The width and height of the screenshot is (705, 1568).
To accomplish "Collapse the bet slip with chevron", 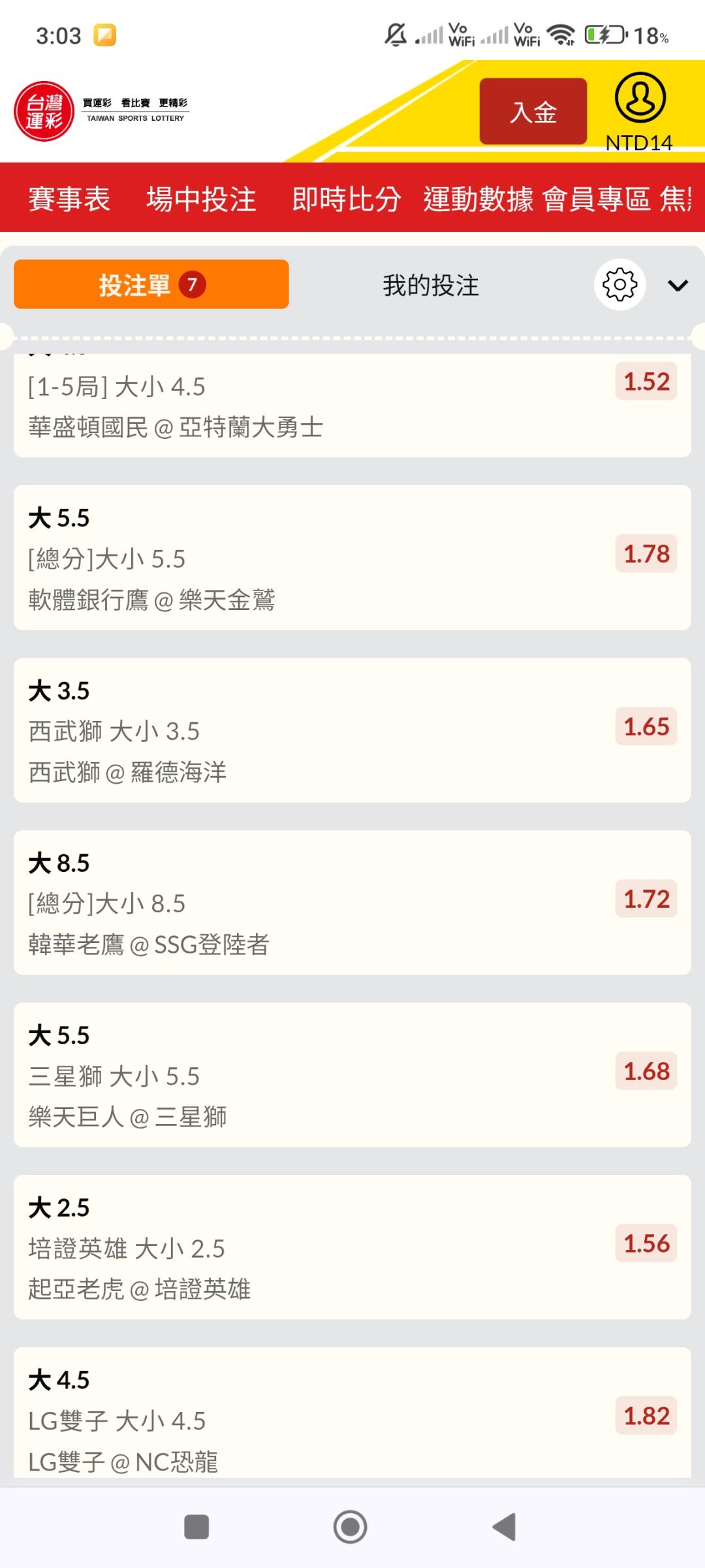I will 678,285.
